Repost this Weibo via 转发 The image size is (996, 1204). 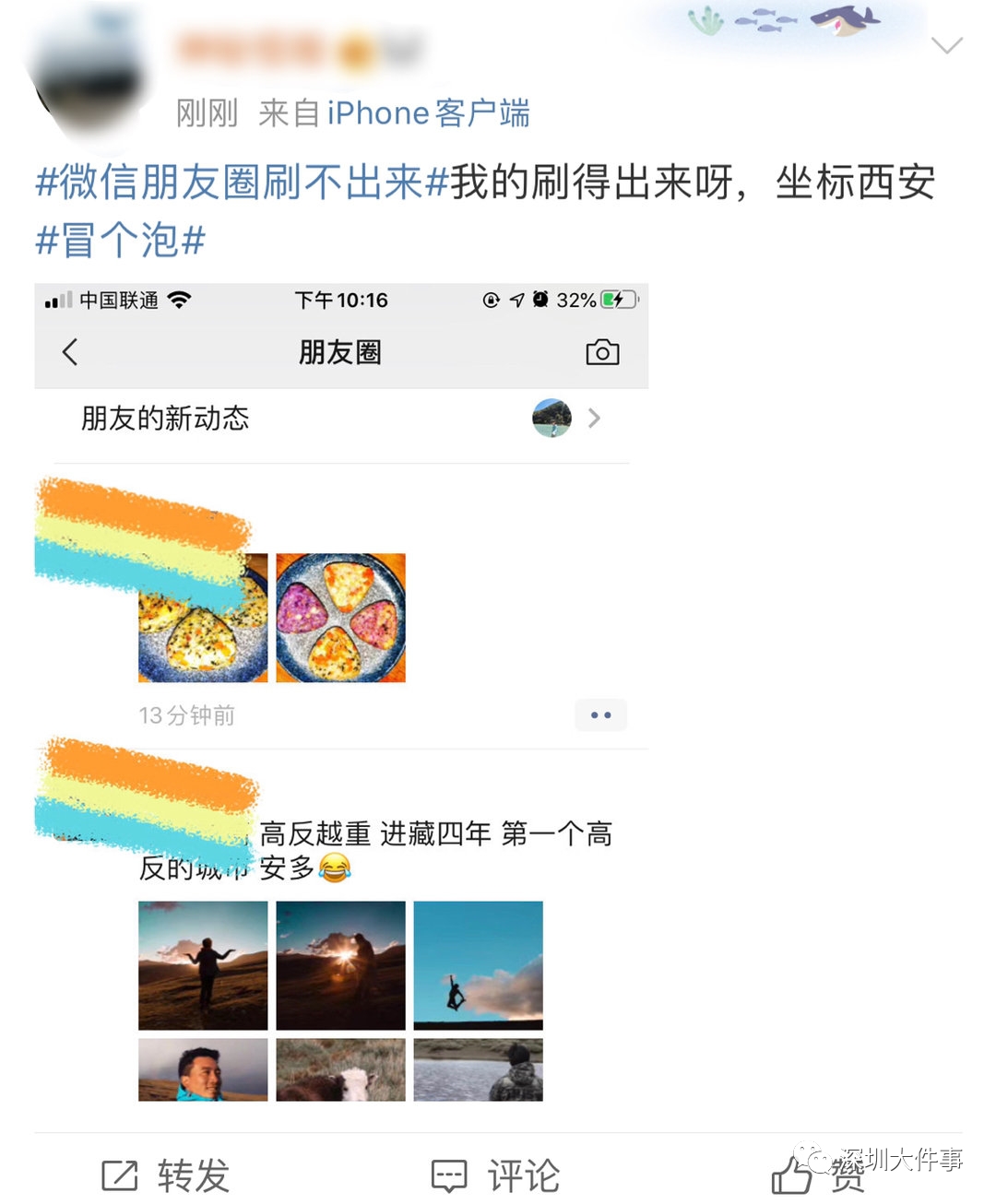coord(166,1174)
